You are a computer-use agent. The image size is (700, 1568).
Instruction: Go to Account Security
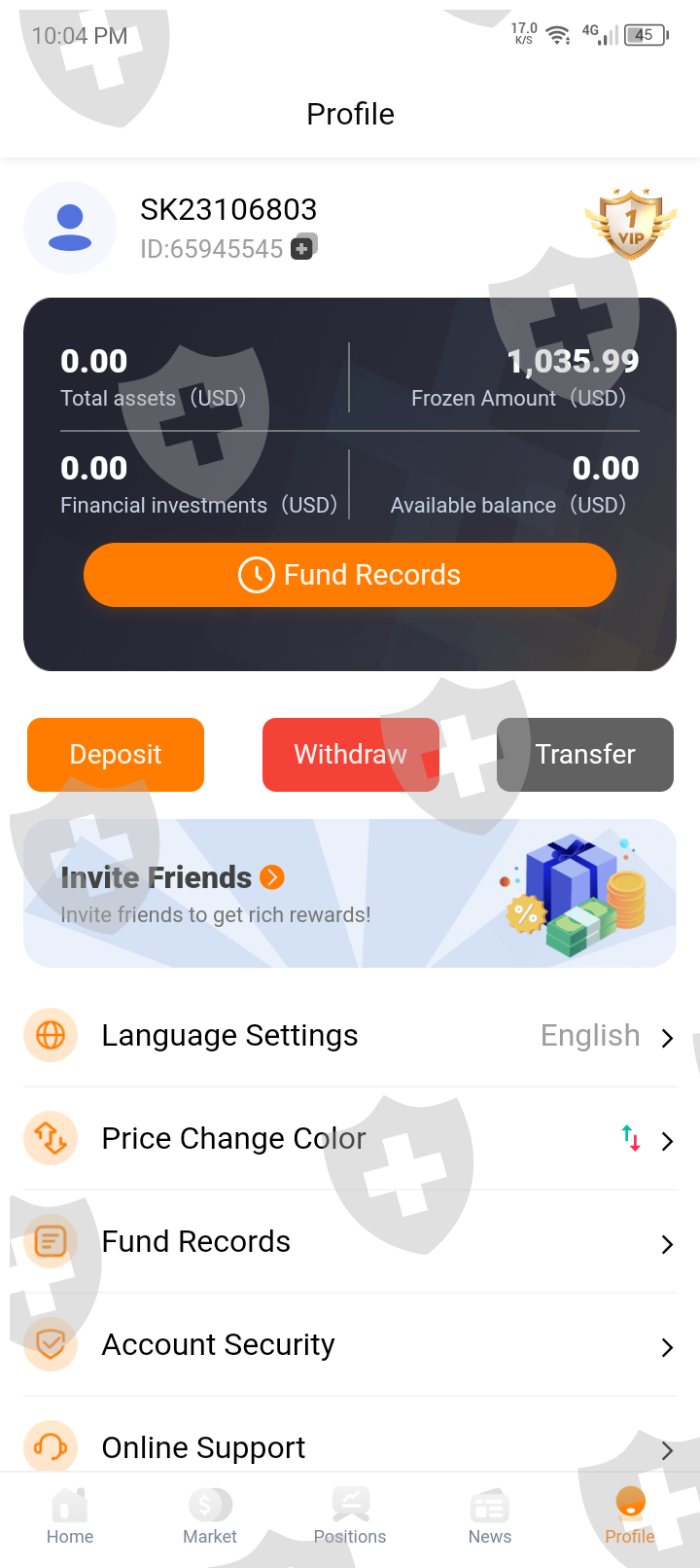(x=350, y=1345)
